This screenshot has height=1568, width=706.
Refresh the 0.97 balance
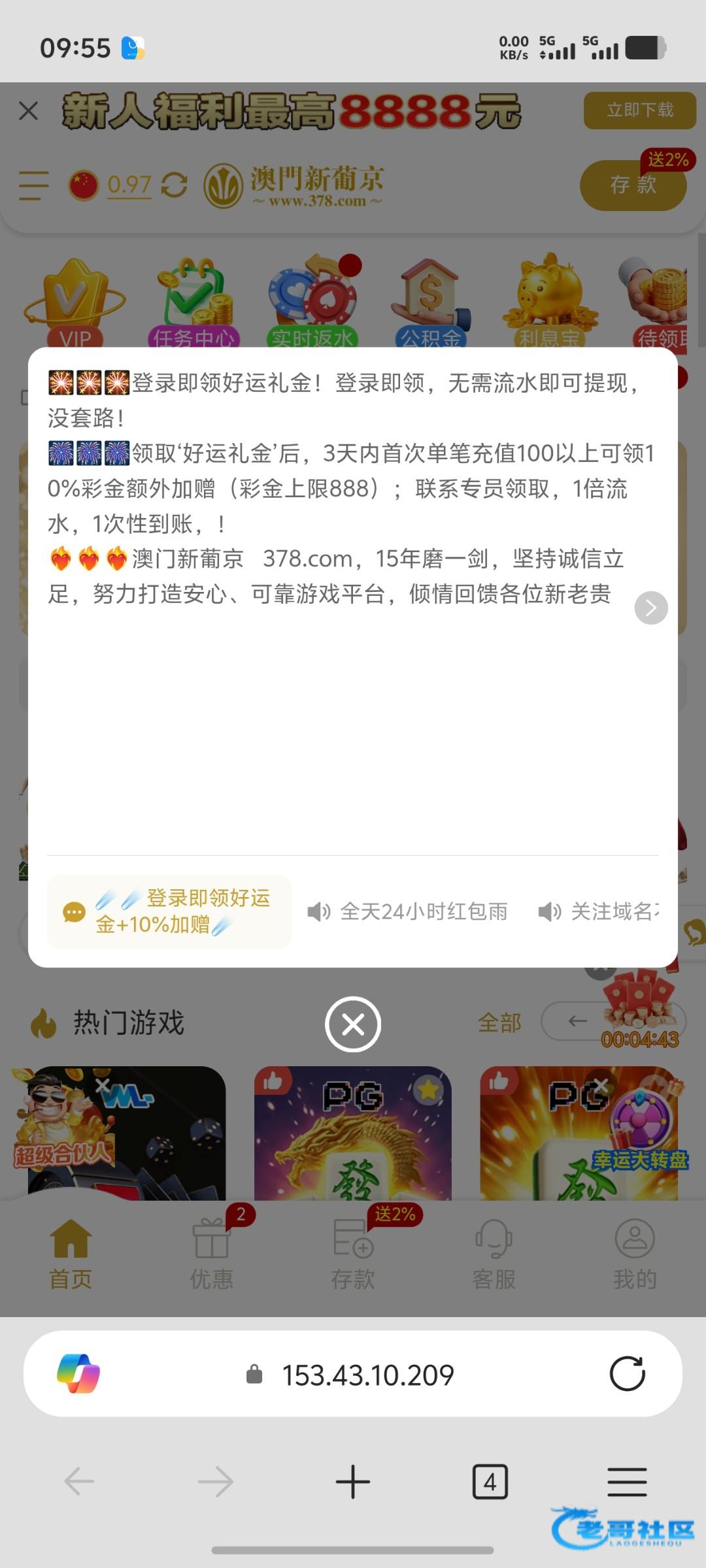(x=174, y=185)
